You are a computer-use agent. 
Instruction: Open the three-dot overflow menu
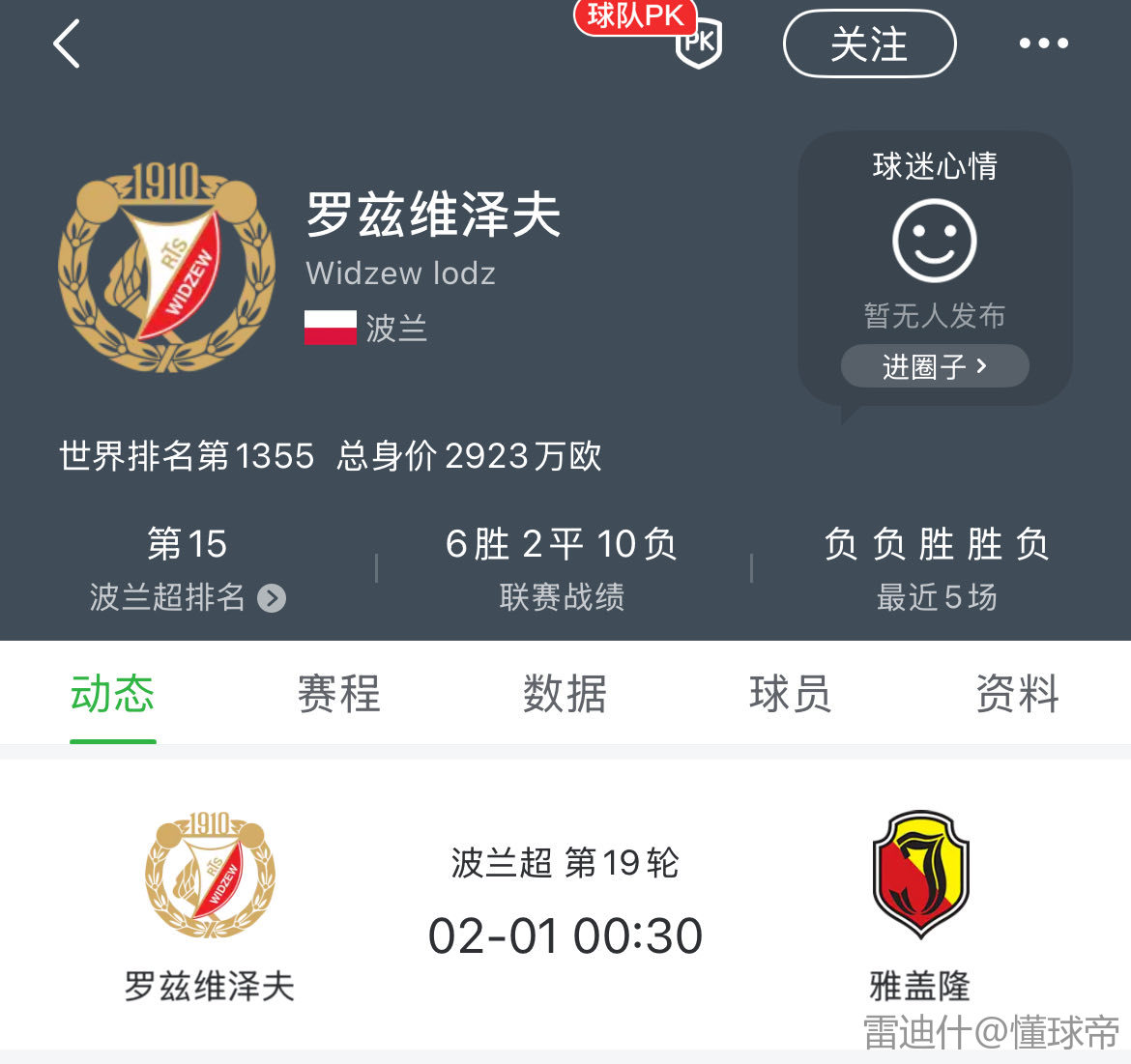coord(1043,44)
